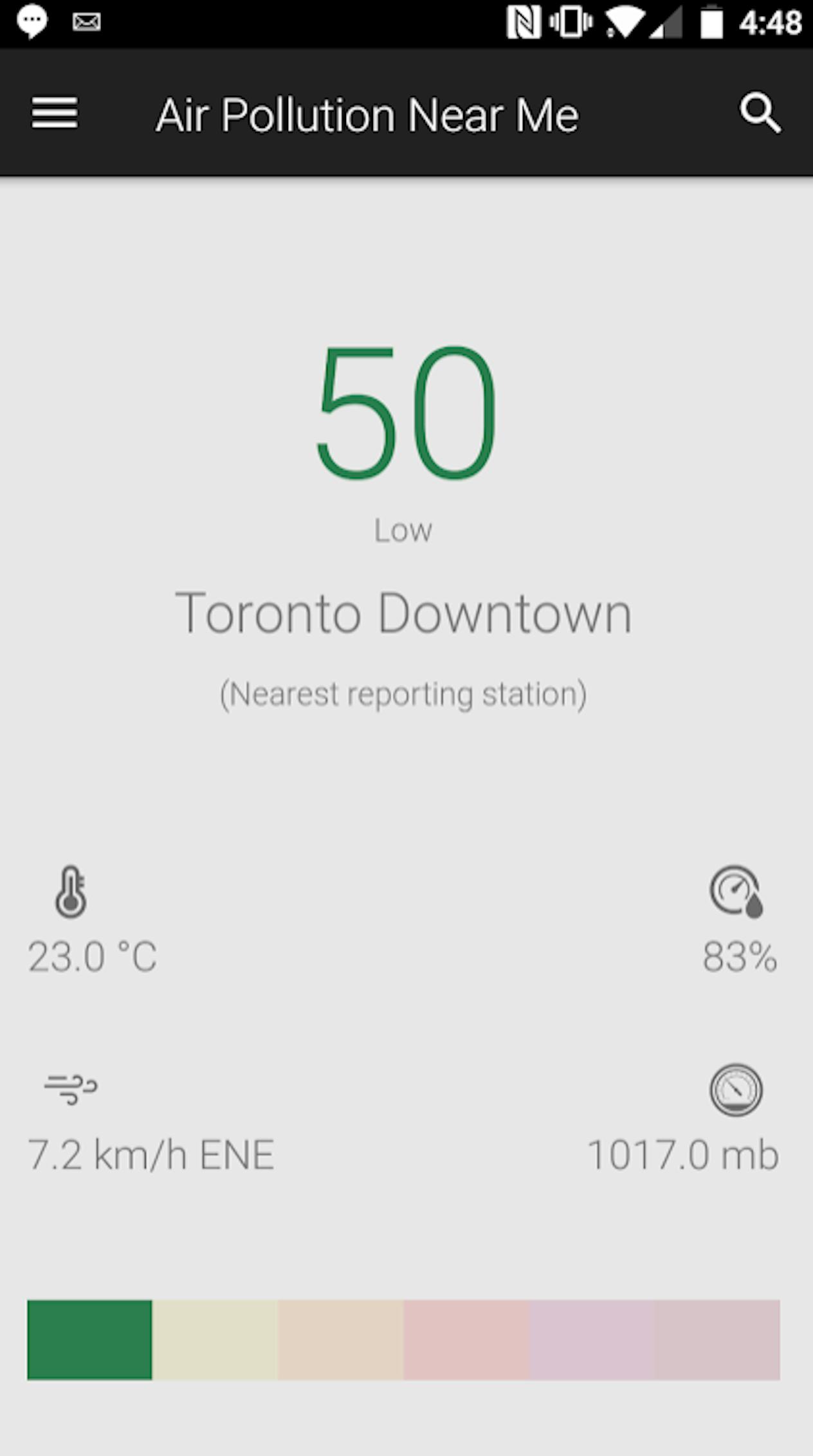
Task: Tap the 83% humidity reading
Action: coord(740,956)
